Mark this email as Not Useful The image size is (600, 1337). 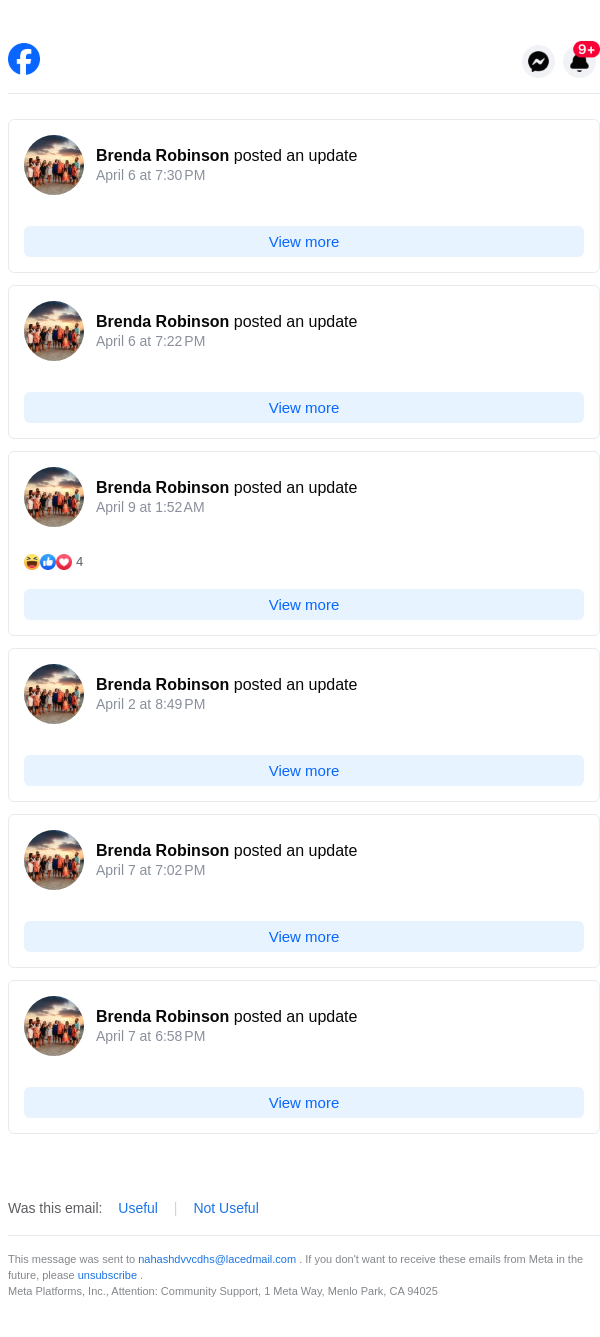(x=226, y=1208)
